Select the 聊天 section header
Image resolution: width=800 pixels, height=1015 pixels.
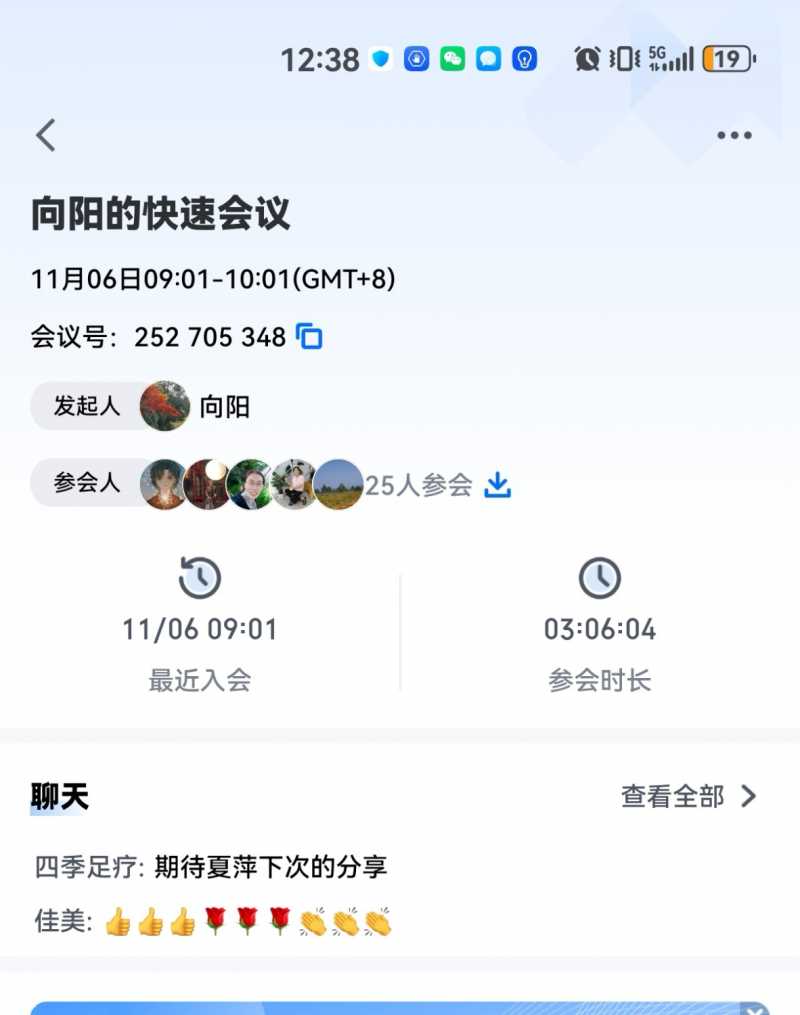[x=57, y=796]
